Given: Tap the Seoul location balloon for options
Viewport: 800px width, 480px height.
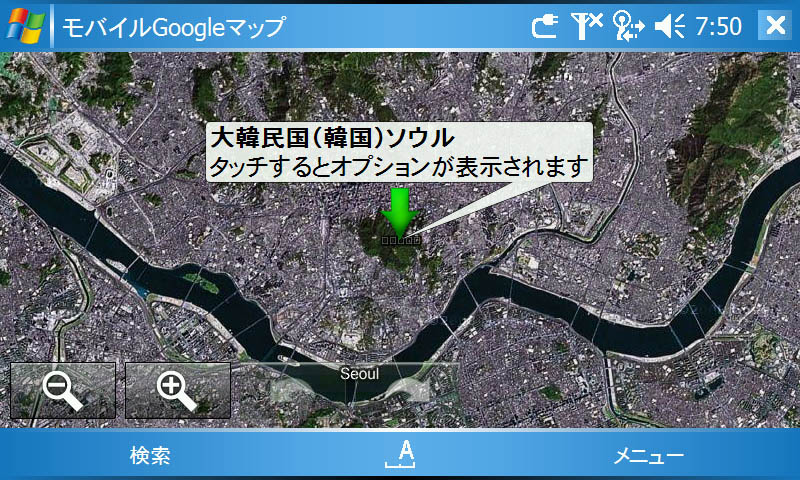Looking at the screenshot, I should tap(398, 152).
